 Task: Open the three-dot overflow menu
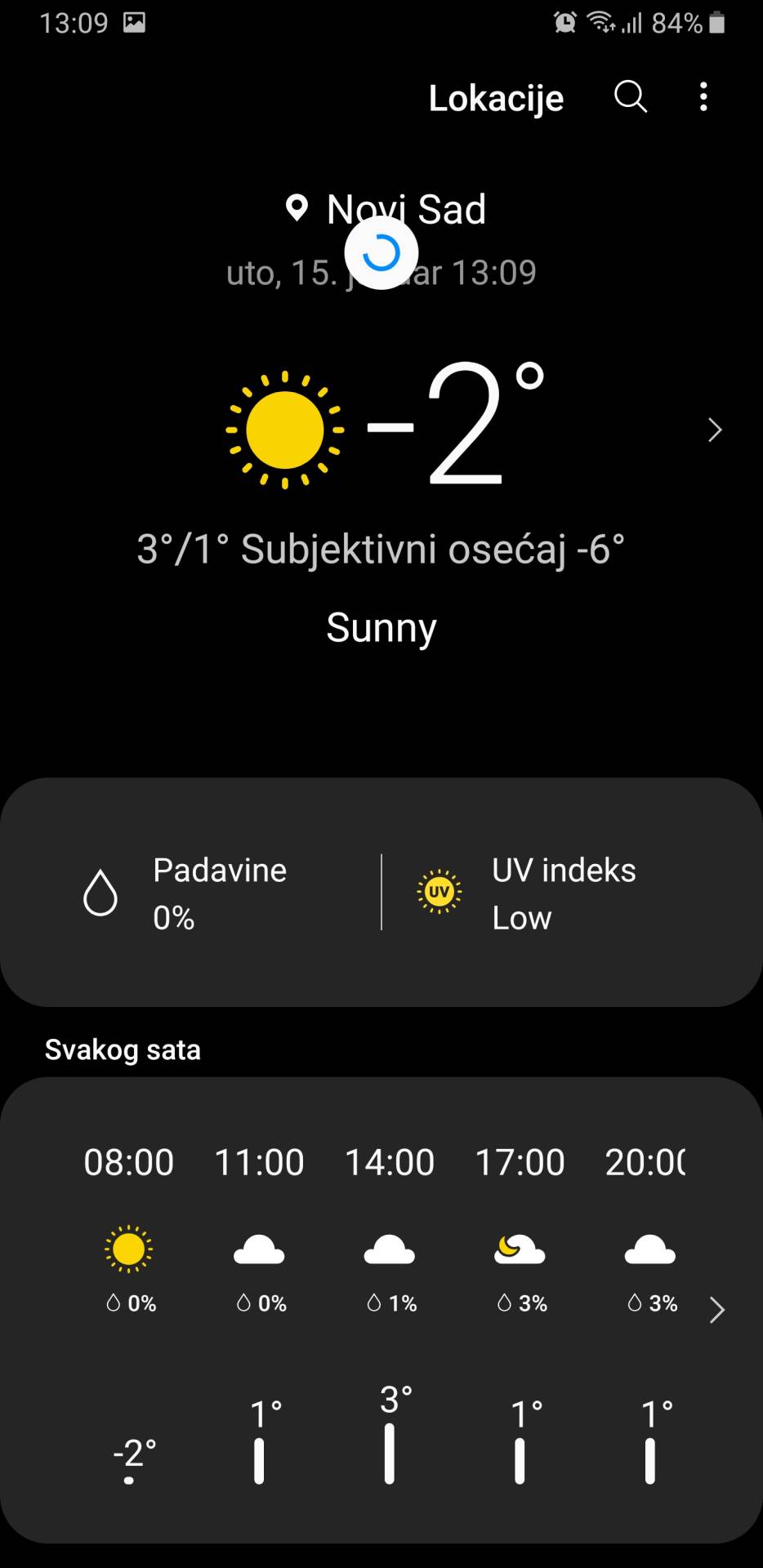tap(703, 96)
